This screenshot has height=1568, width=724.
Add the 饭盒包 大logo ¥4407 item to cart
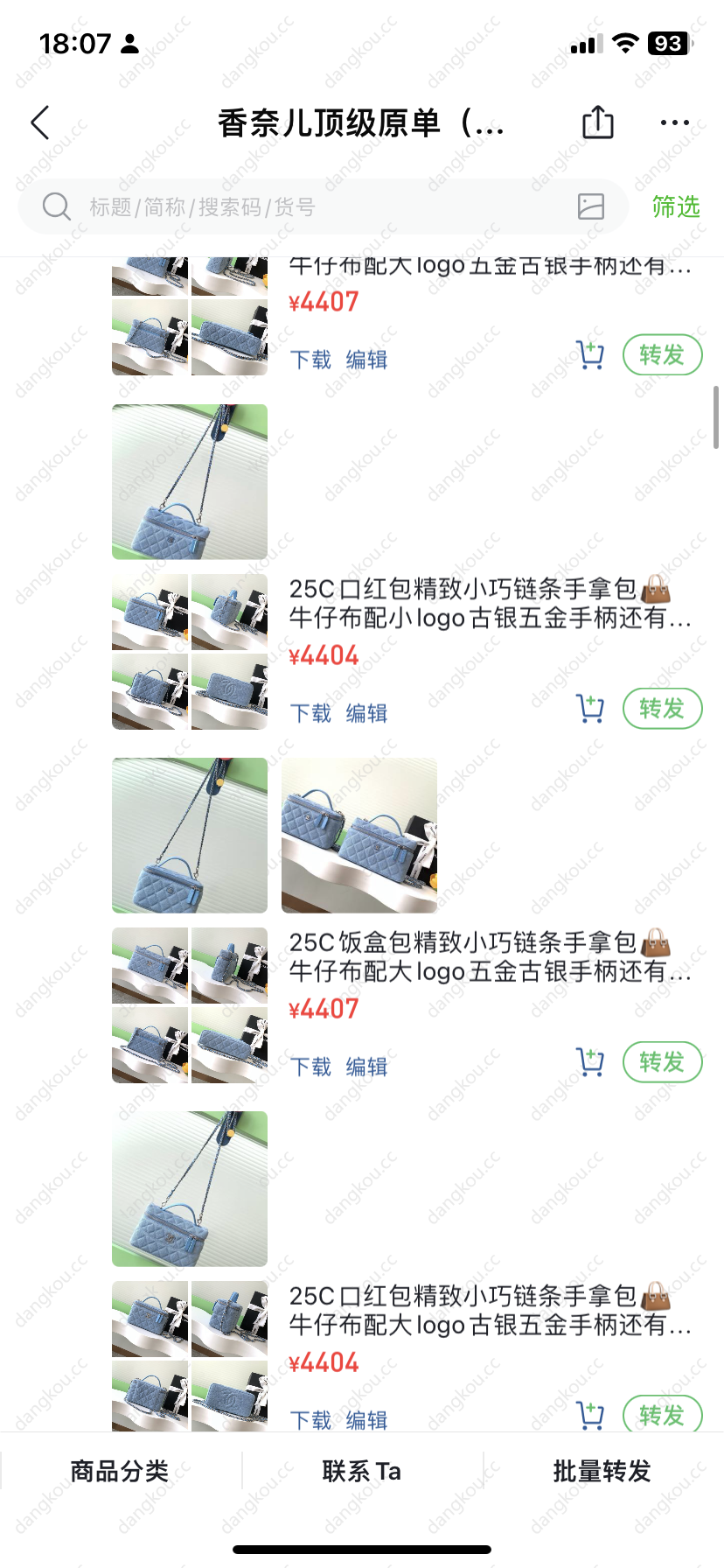click(590, 1062)
